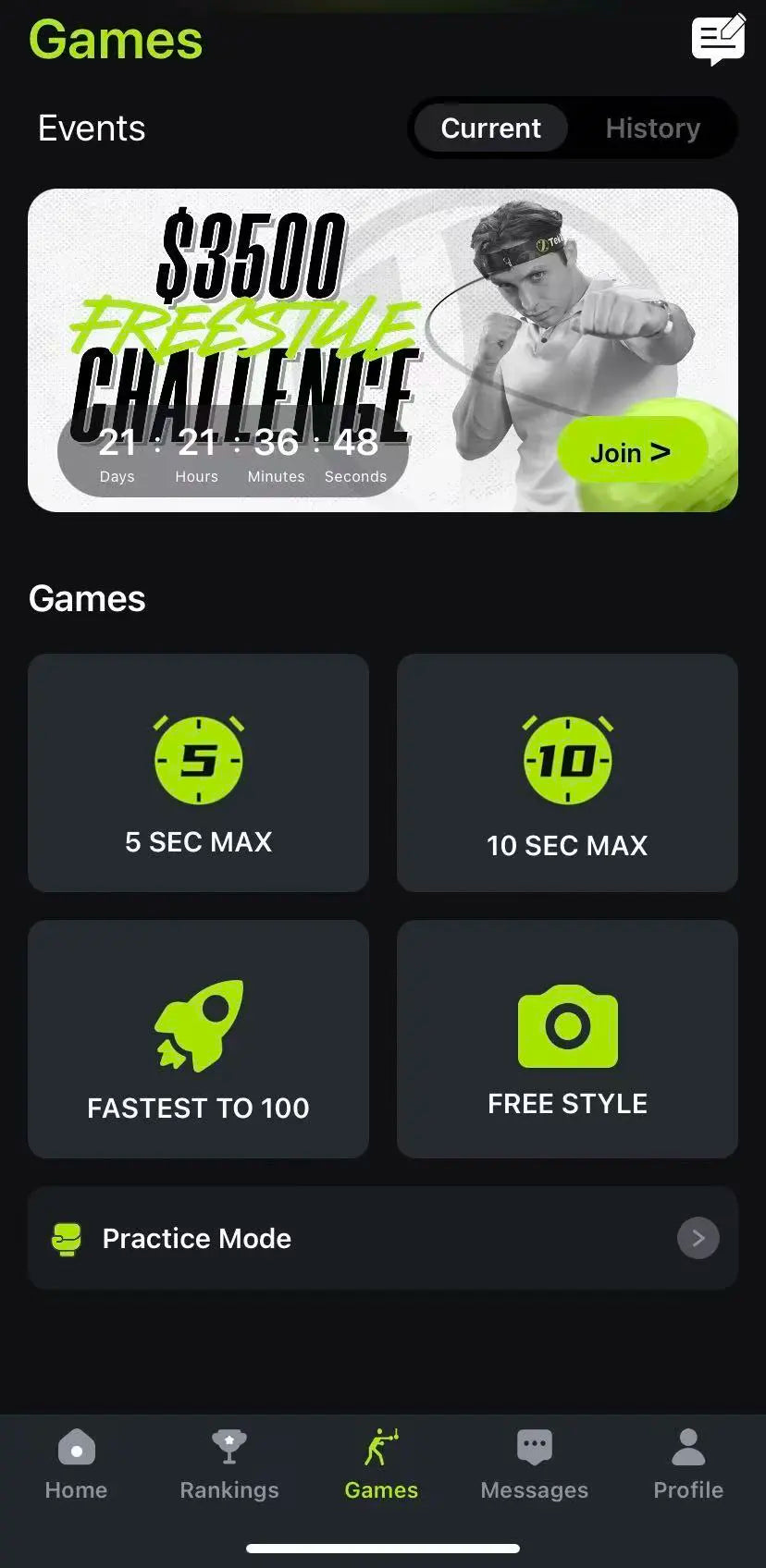766x1568 pixels.
Task: Launch the FASTEST TO 100 game
Action: pyautogui.click(x=198, y=1038)
